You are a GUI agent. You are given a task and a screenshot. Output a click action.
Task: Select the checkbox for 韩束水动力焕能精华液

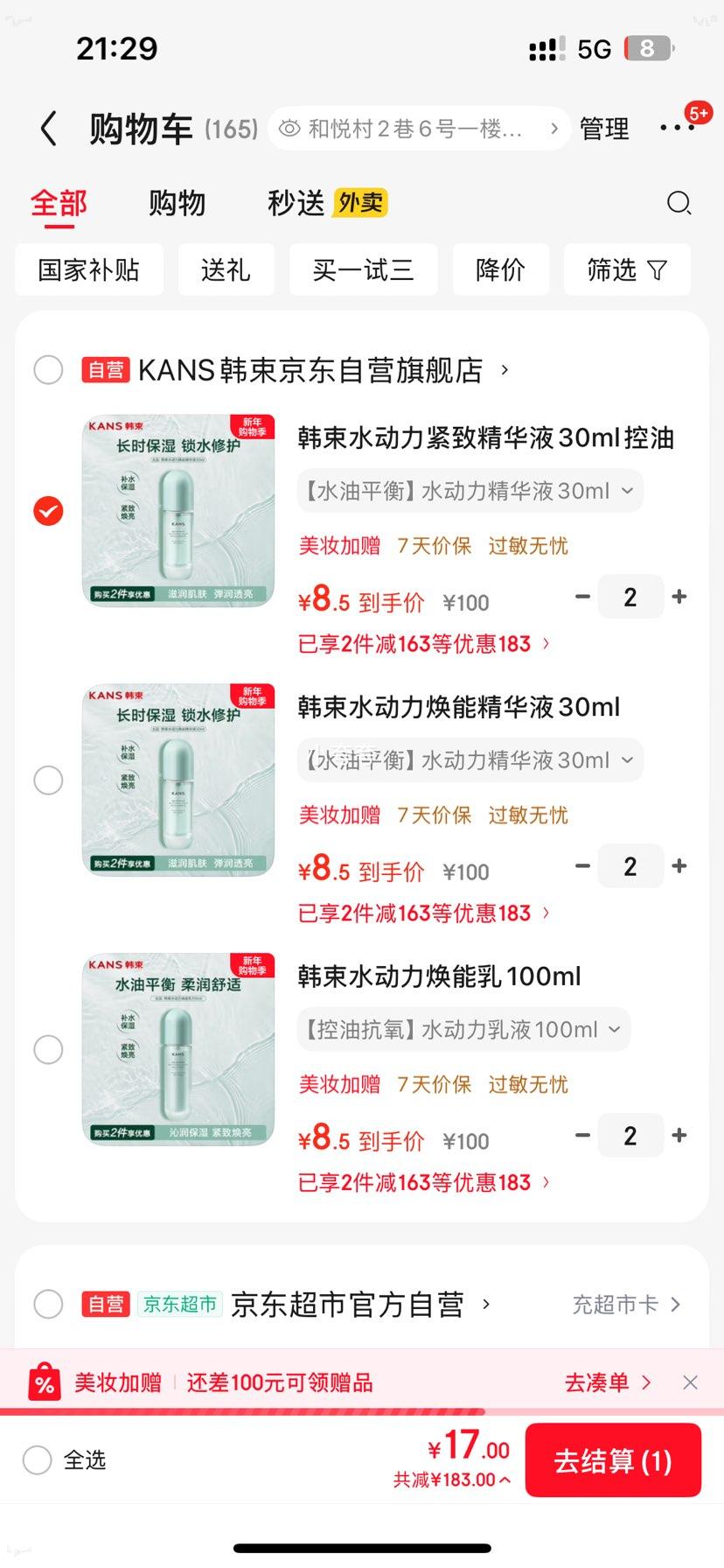48,780
